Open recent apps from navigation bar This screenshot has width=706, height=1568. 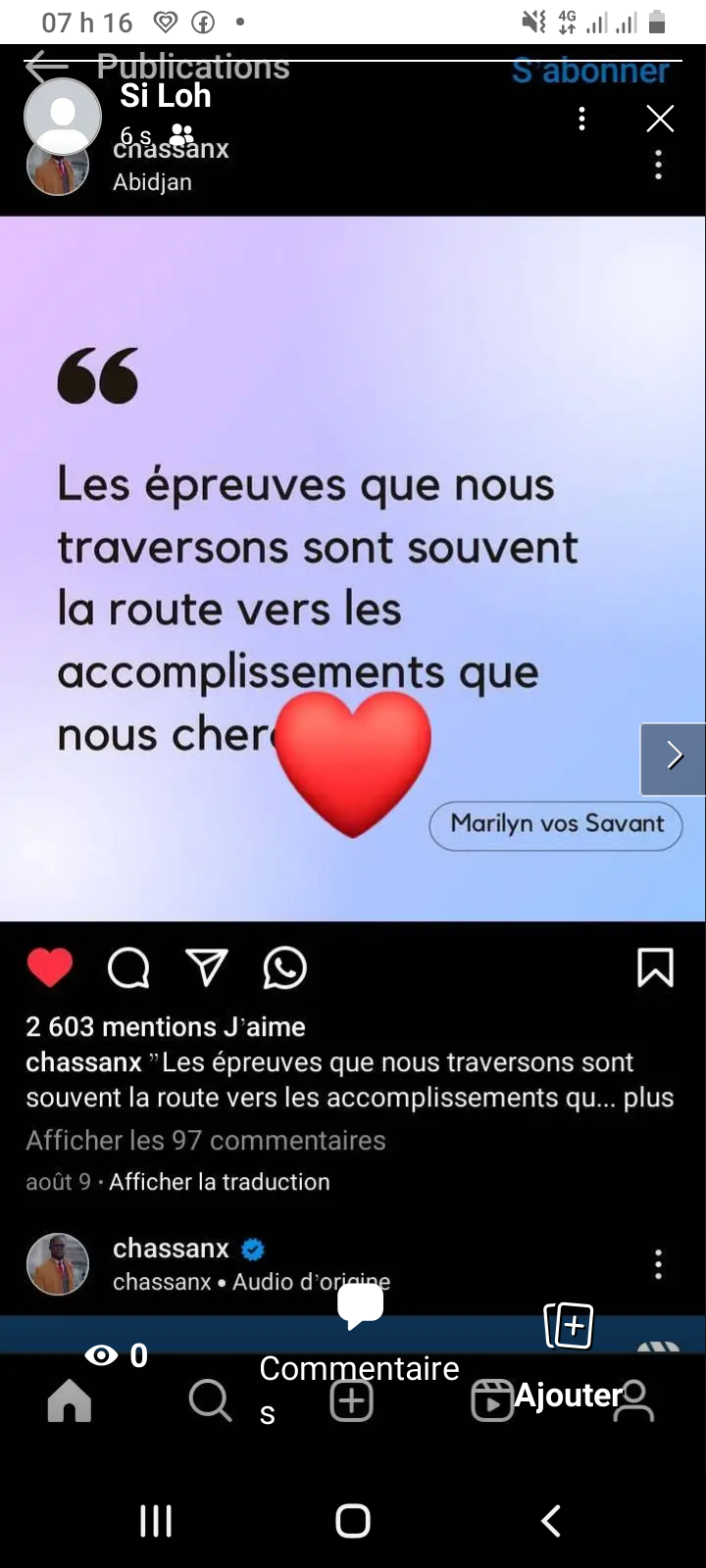(156, 1520)
